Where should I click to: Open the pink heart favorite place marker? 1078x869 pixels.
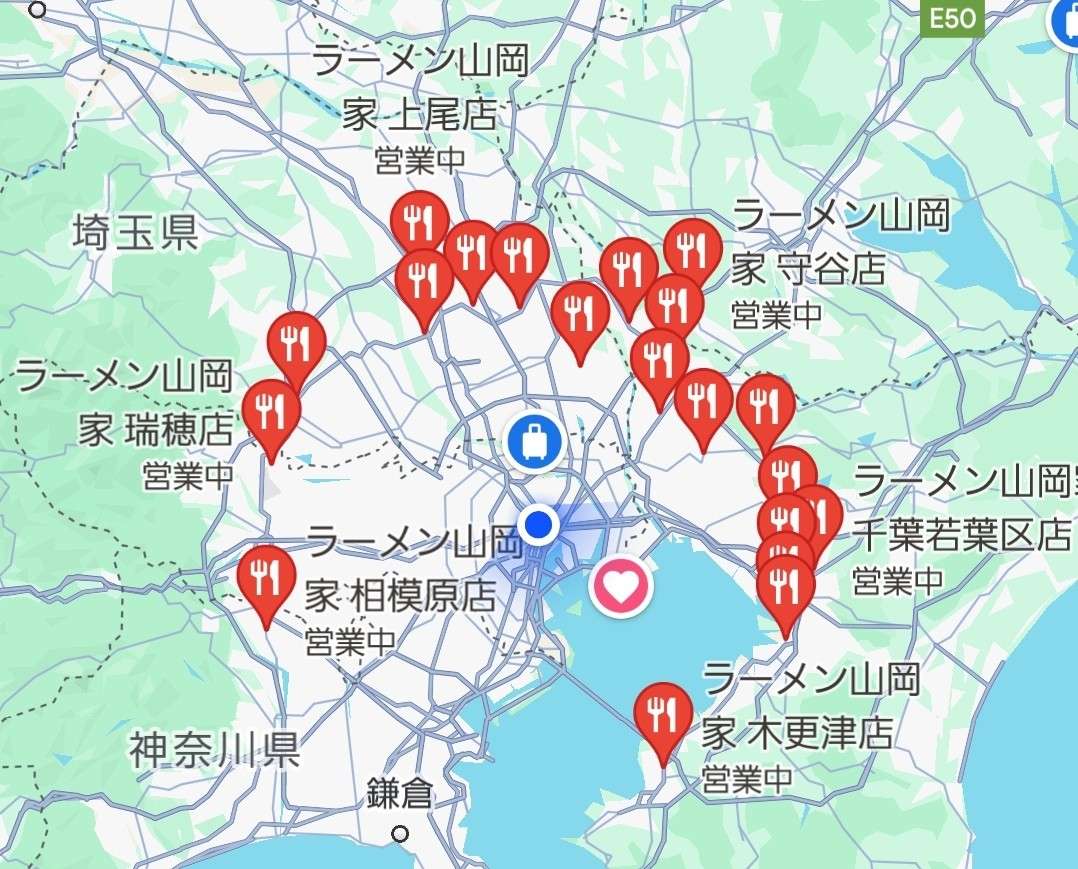pos(621,586)
